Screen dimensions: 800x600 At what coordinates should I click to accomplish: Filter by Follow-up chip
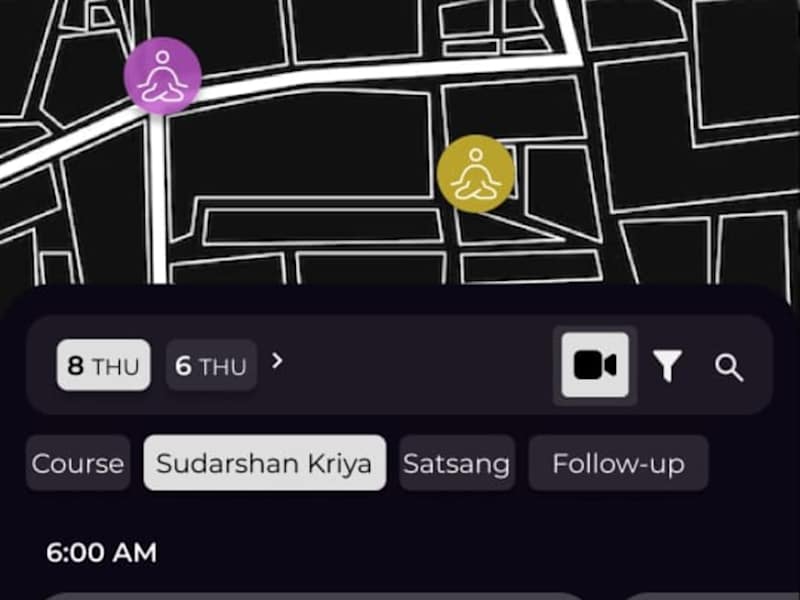(x=618, y=463)
